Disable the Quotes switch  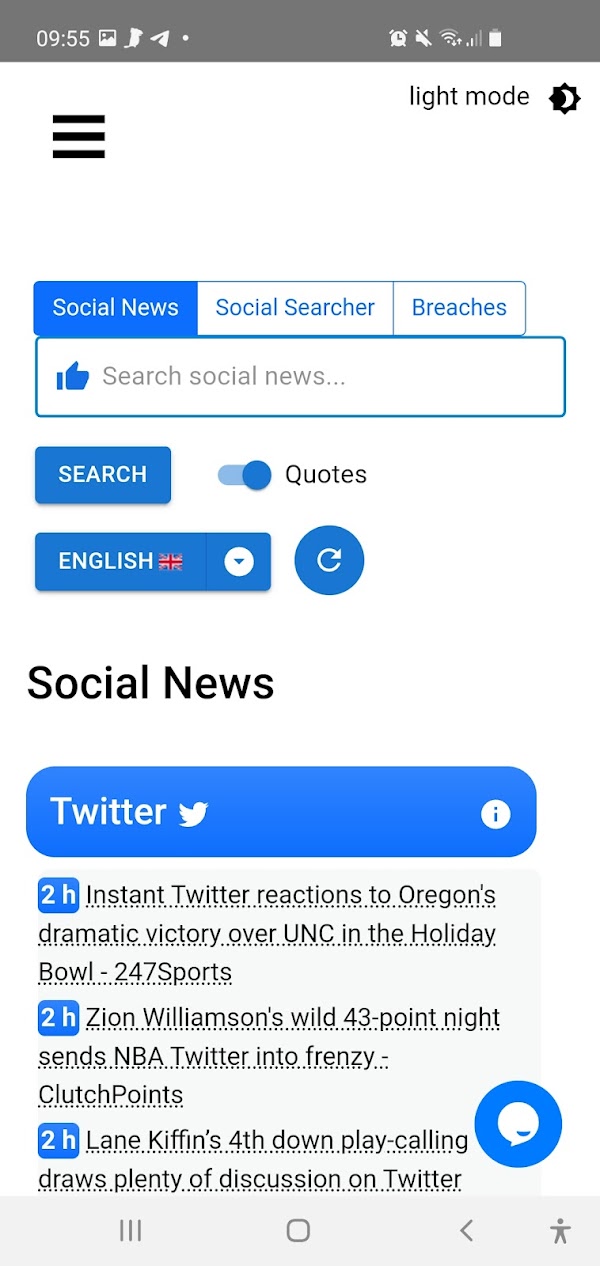[245, 475]
